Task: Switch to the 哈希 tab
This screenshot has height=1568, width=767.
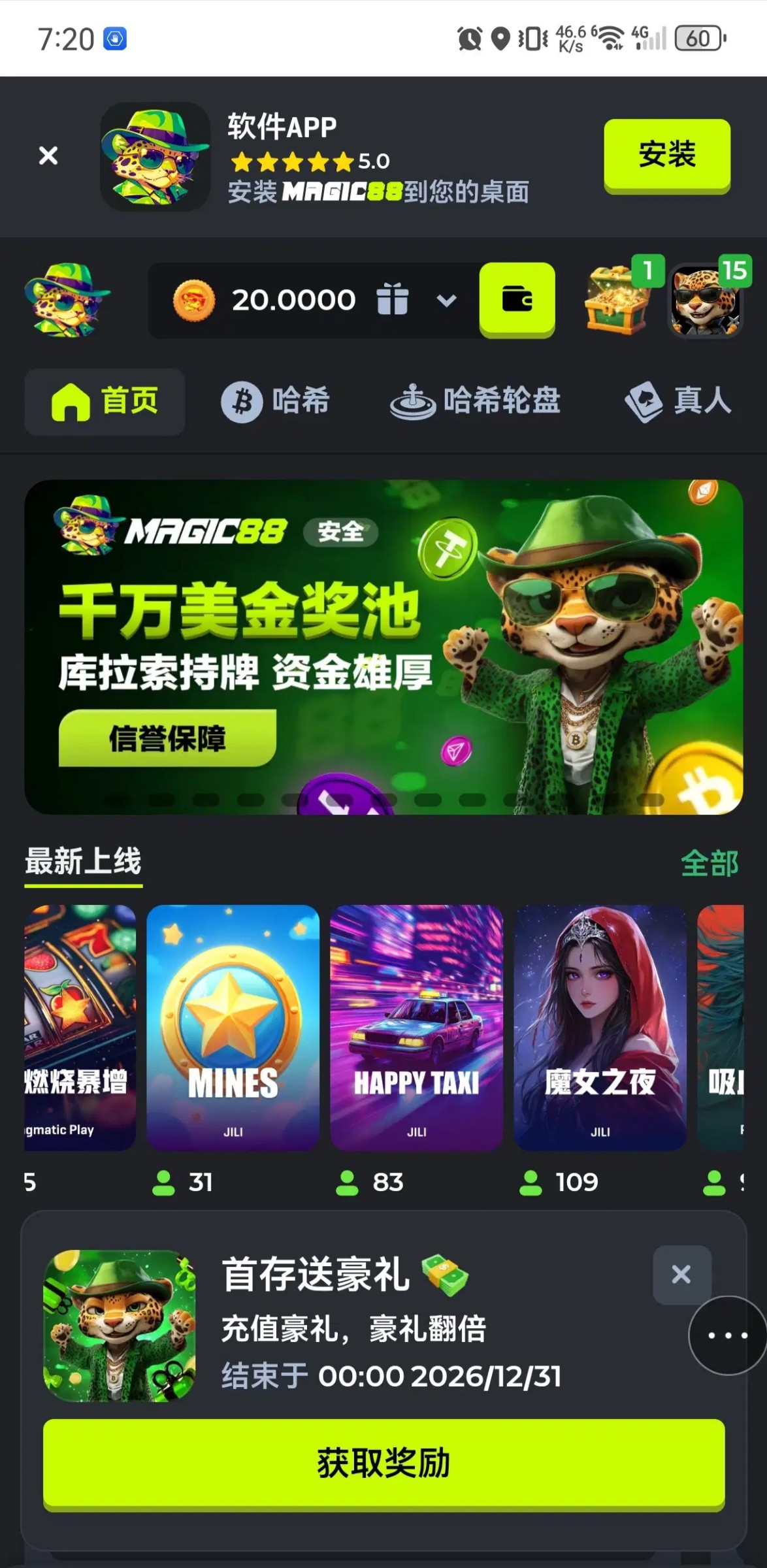Action: pos(275,401)
